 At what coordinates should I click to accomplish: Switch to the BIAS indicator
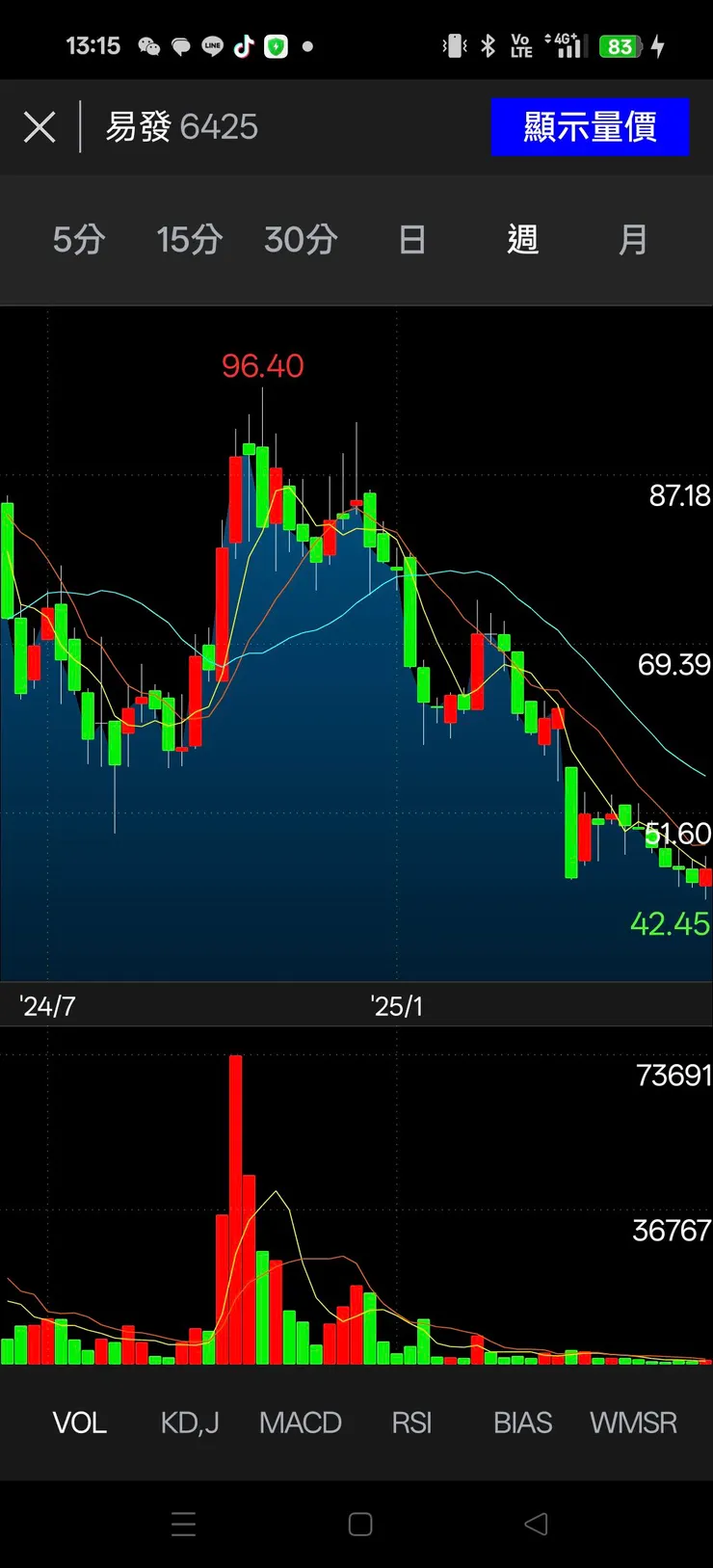[x=522, y=1422]
